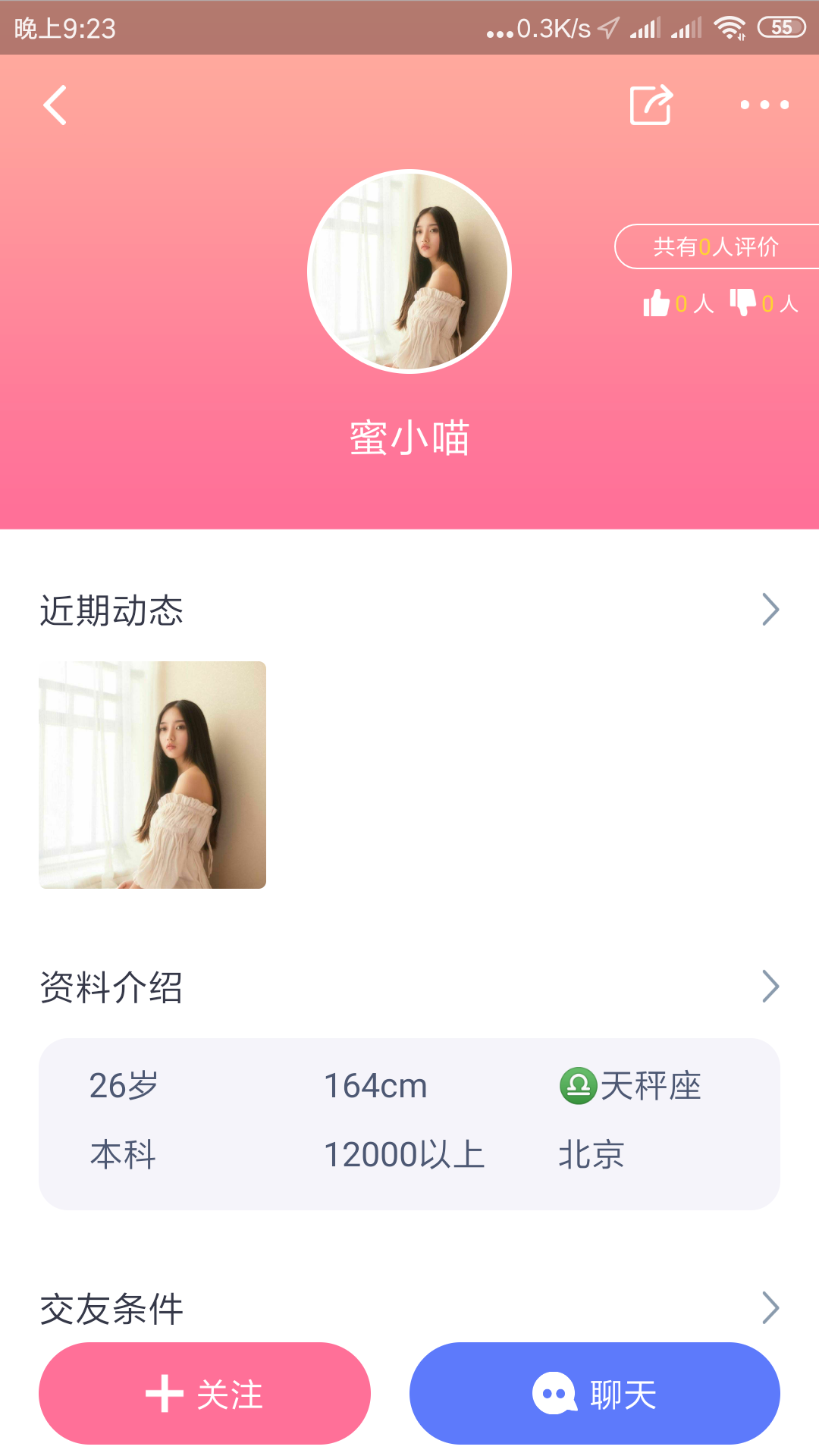Open the more options (...) menu

(x=764, y=106)
